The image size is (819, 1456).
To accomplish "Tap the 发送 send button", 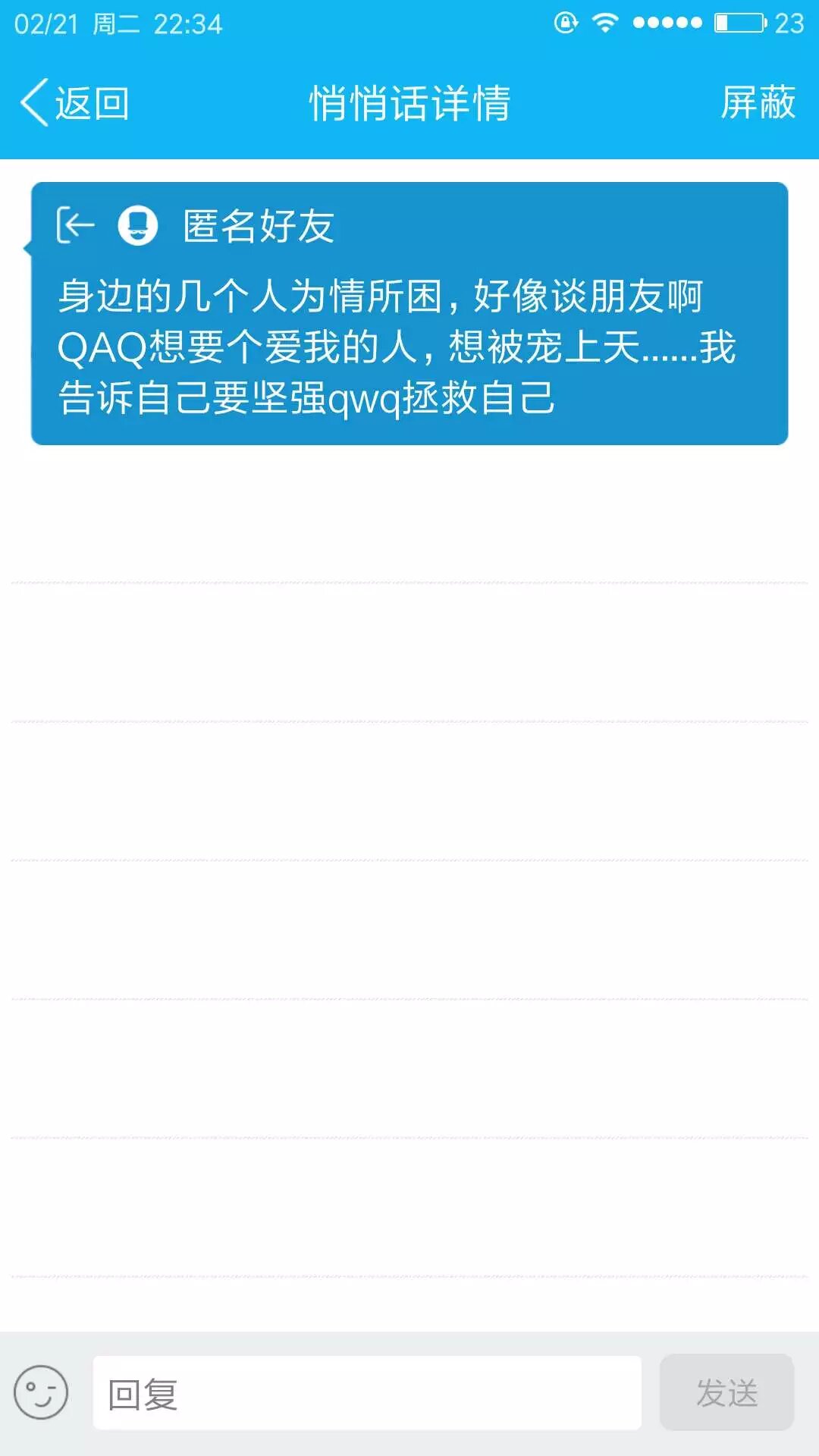I will click(x=726, y=1392).
